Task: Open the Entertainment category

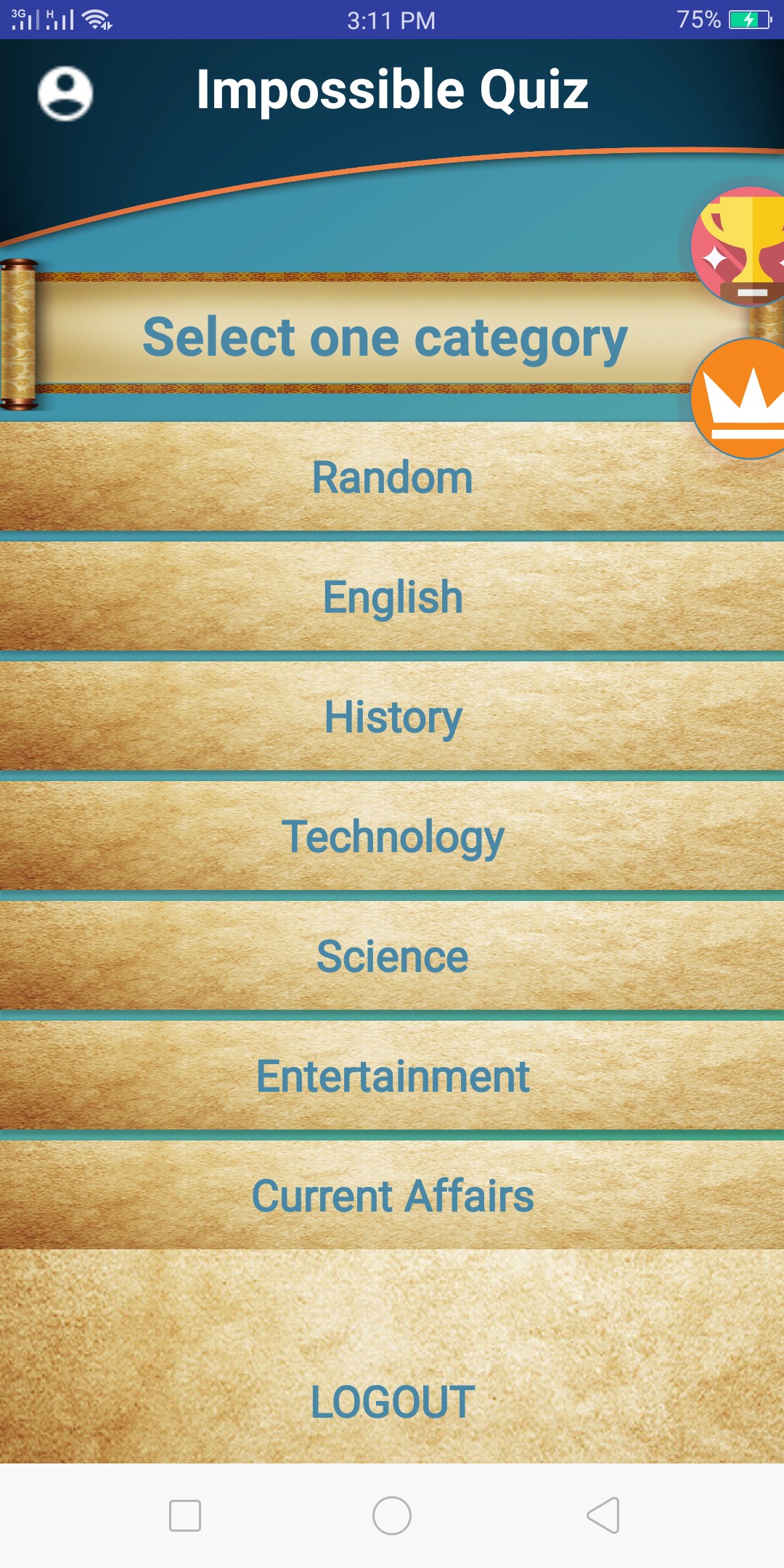Action: pos(392,1077)
